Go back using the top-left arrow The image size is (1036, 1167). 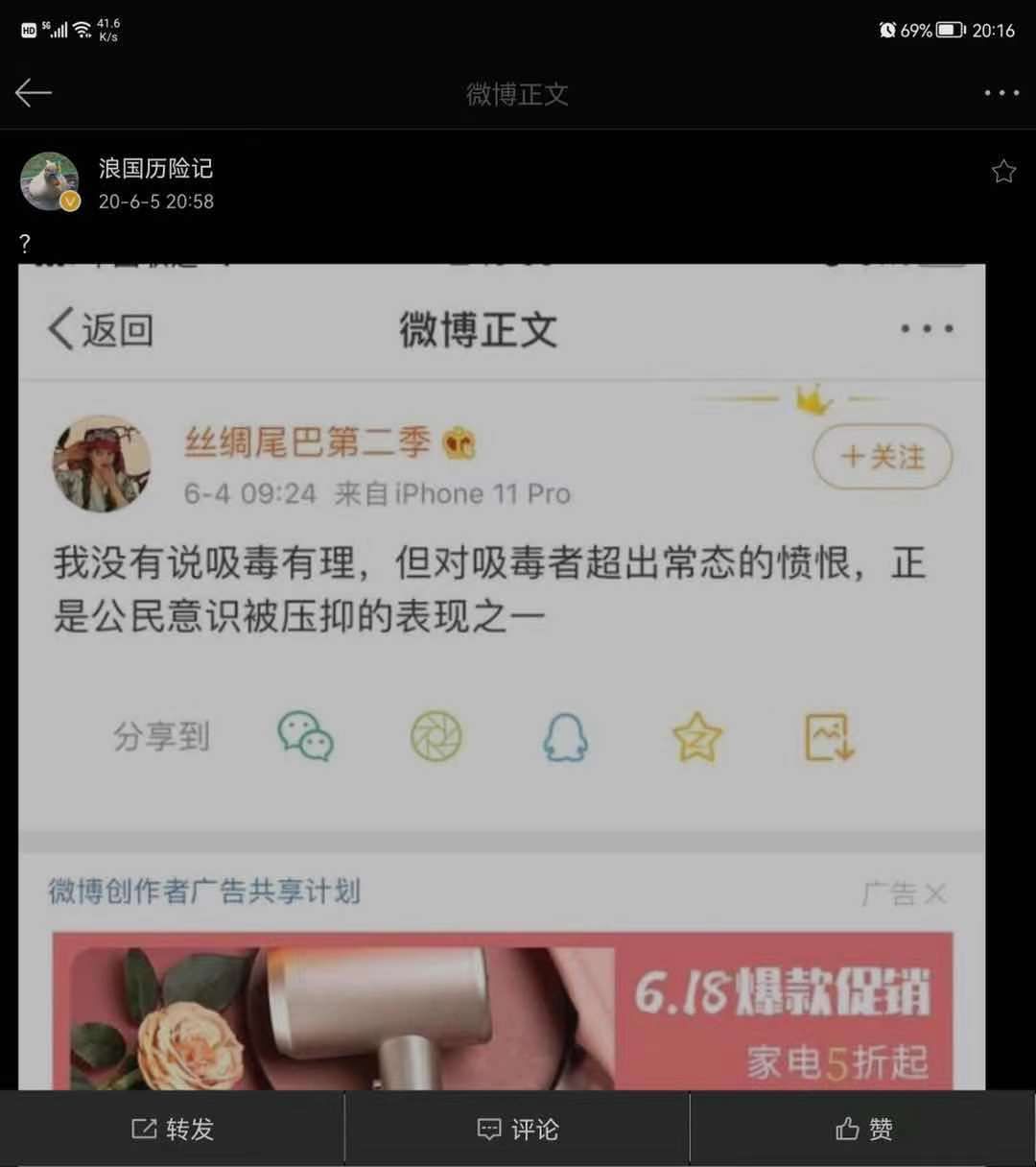coord(34,93)
